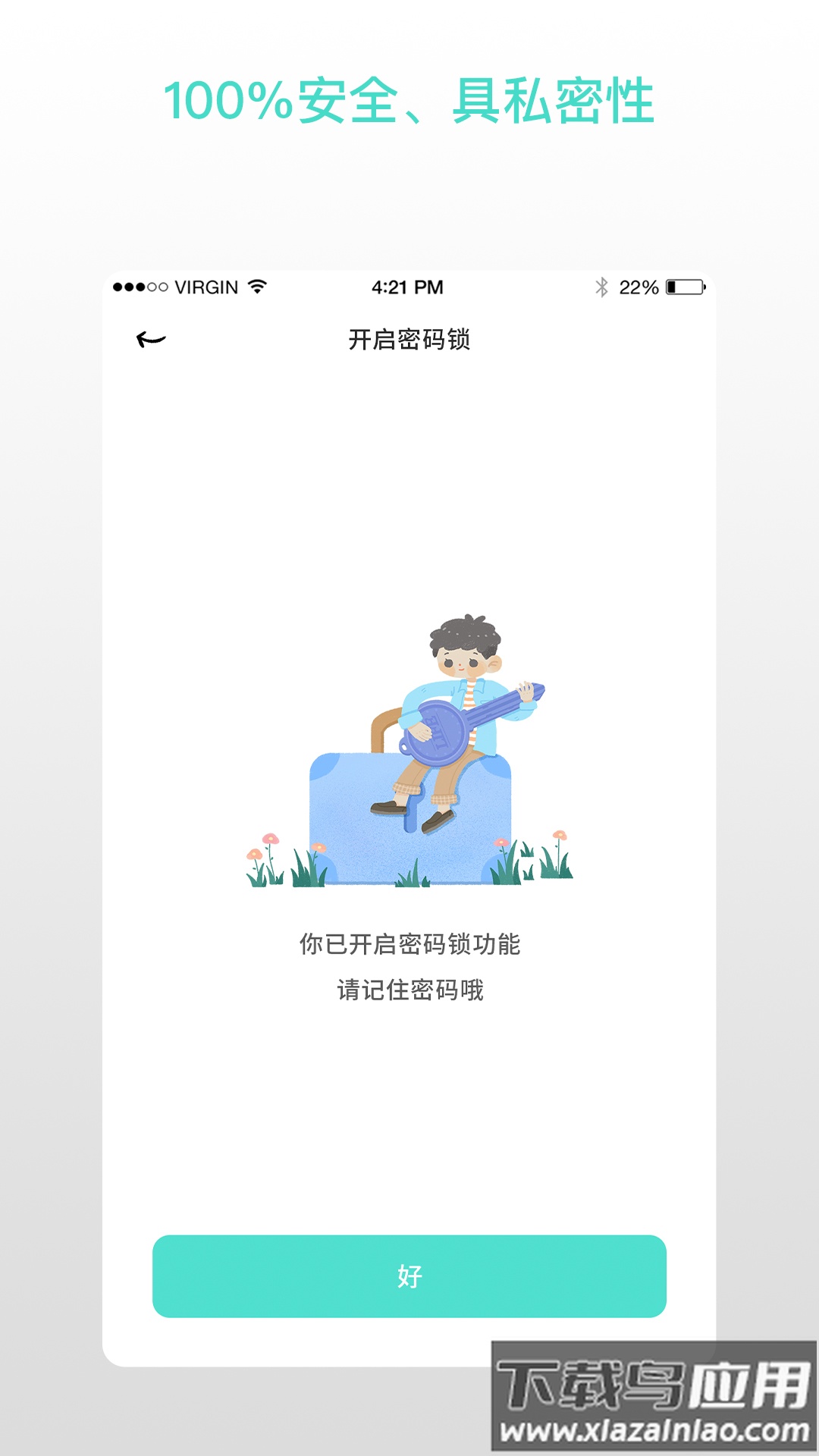Tap the Bluetooth icon in status bar
819x1456 pixels.
[x=603, y=286]
